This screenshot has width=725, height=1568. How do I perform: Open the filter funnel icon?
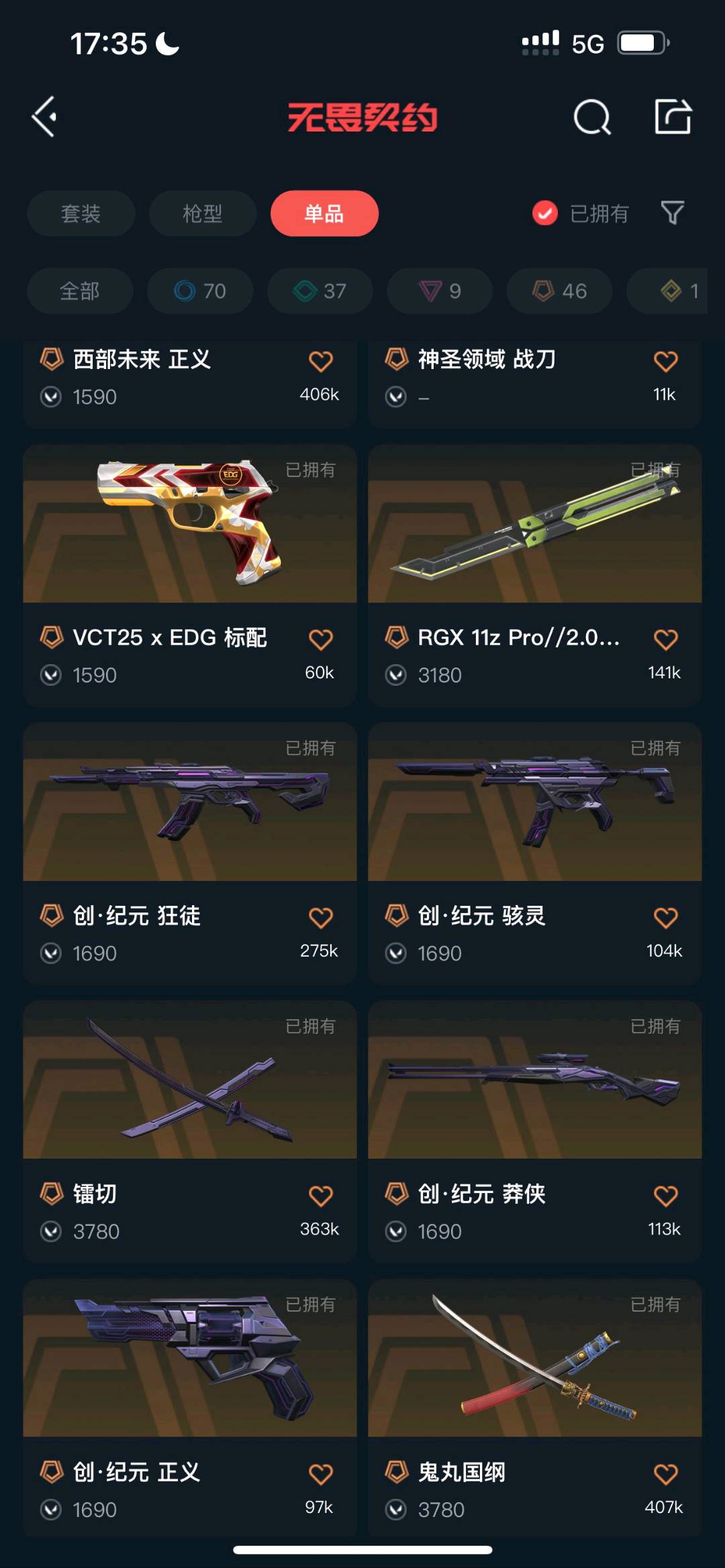coord(672,213)
